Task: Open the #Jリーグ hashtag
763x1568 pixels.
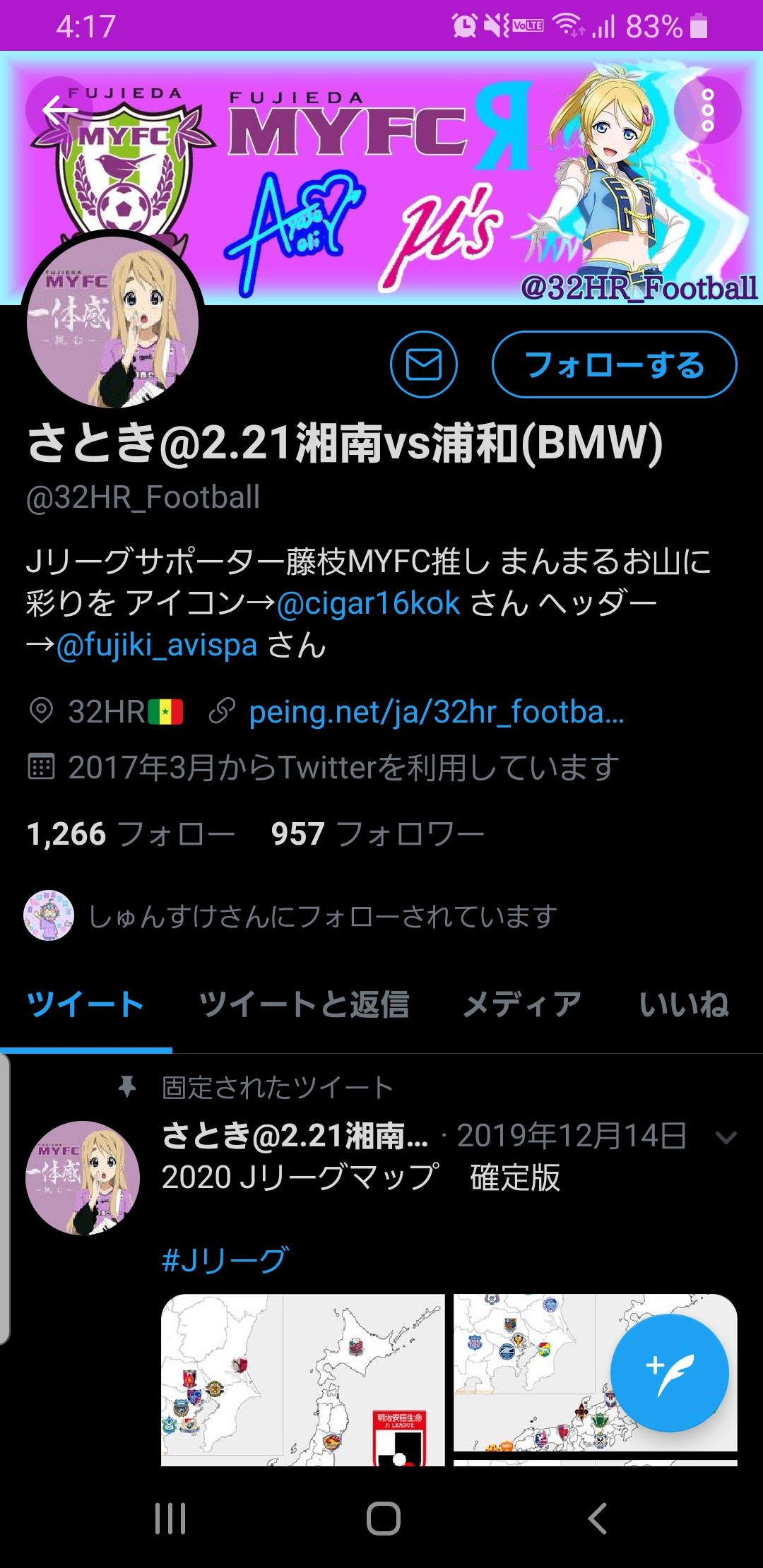Action: tap(225, 1260)
